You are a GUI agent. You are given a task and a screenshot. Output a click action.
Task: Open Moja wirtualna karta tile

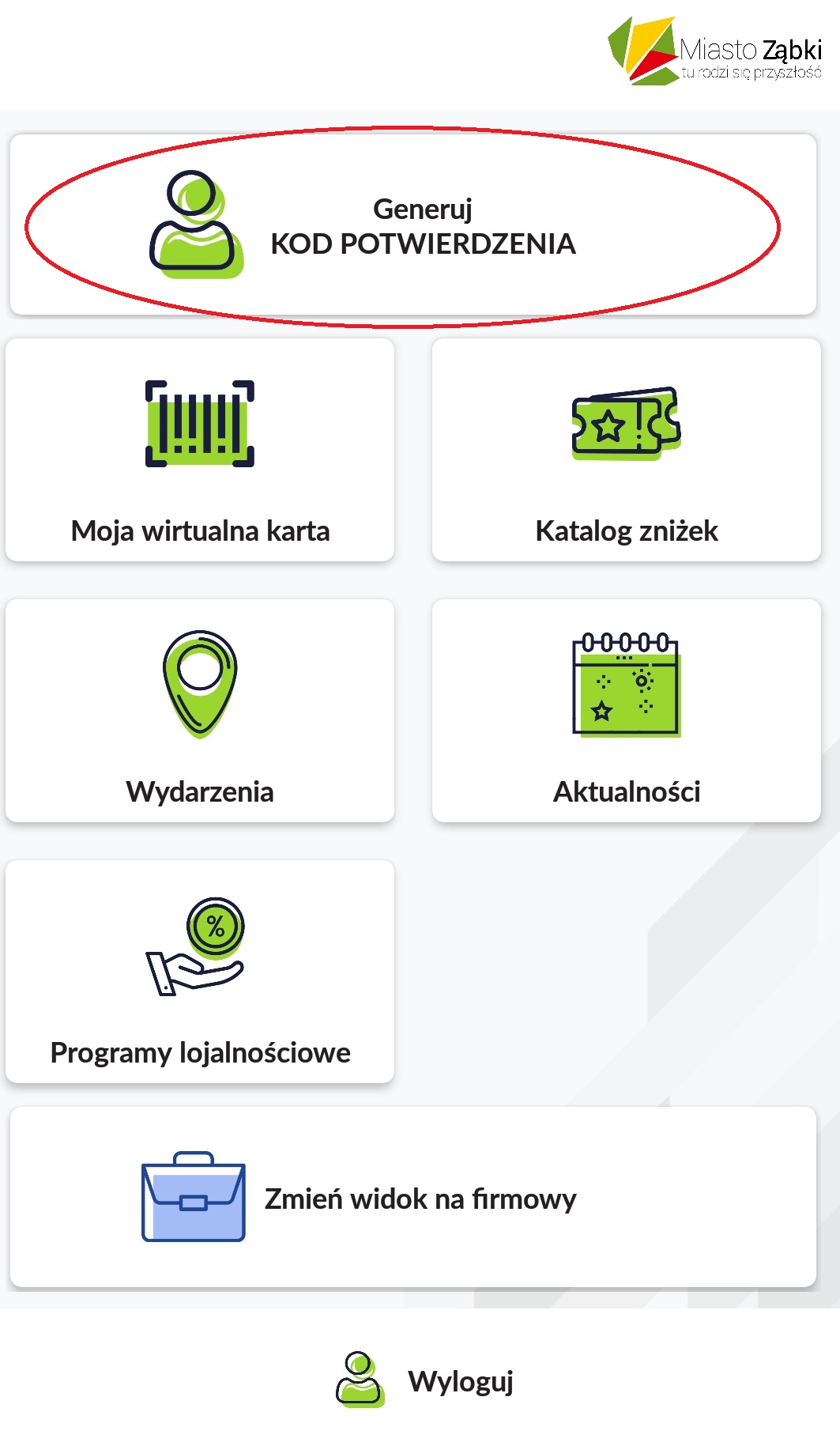coord(200,451)
